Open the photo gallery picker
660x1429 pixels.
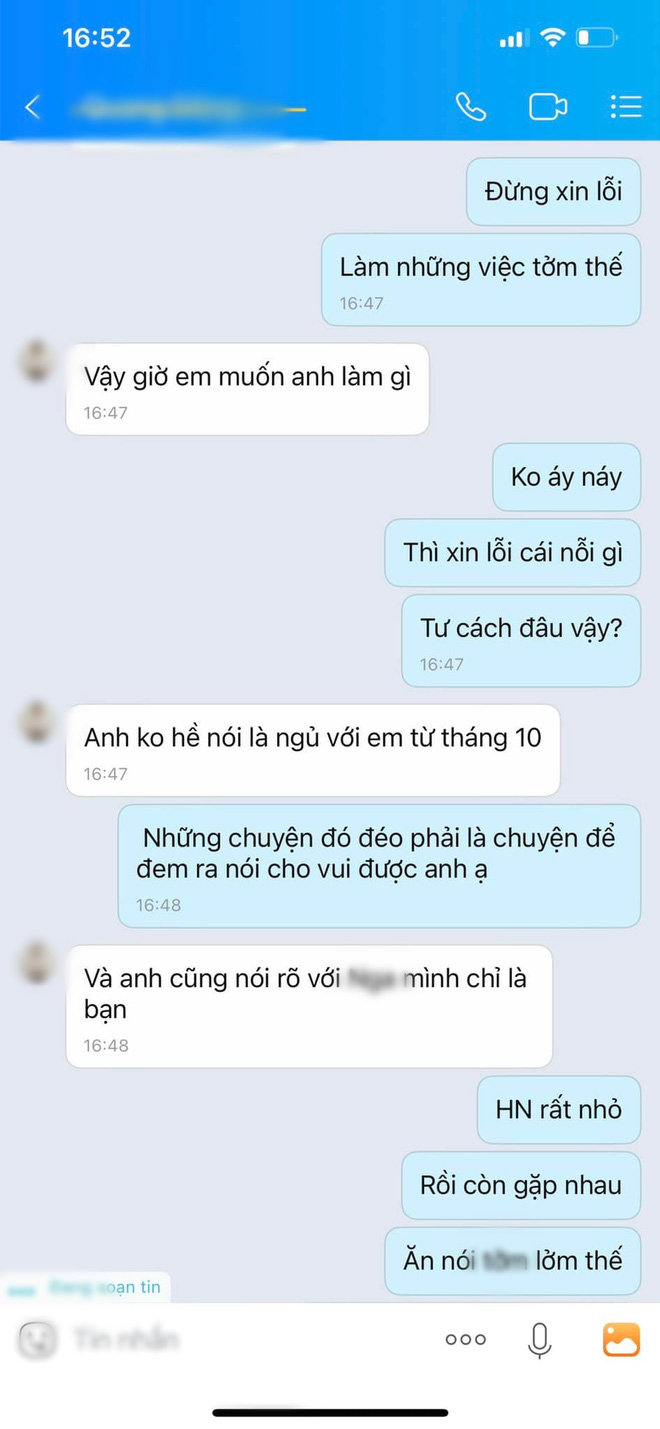(x=621, y=1339)
